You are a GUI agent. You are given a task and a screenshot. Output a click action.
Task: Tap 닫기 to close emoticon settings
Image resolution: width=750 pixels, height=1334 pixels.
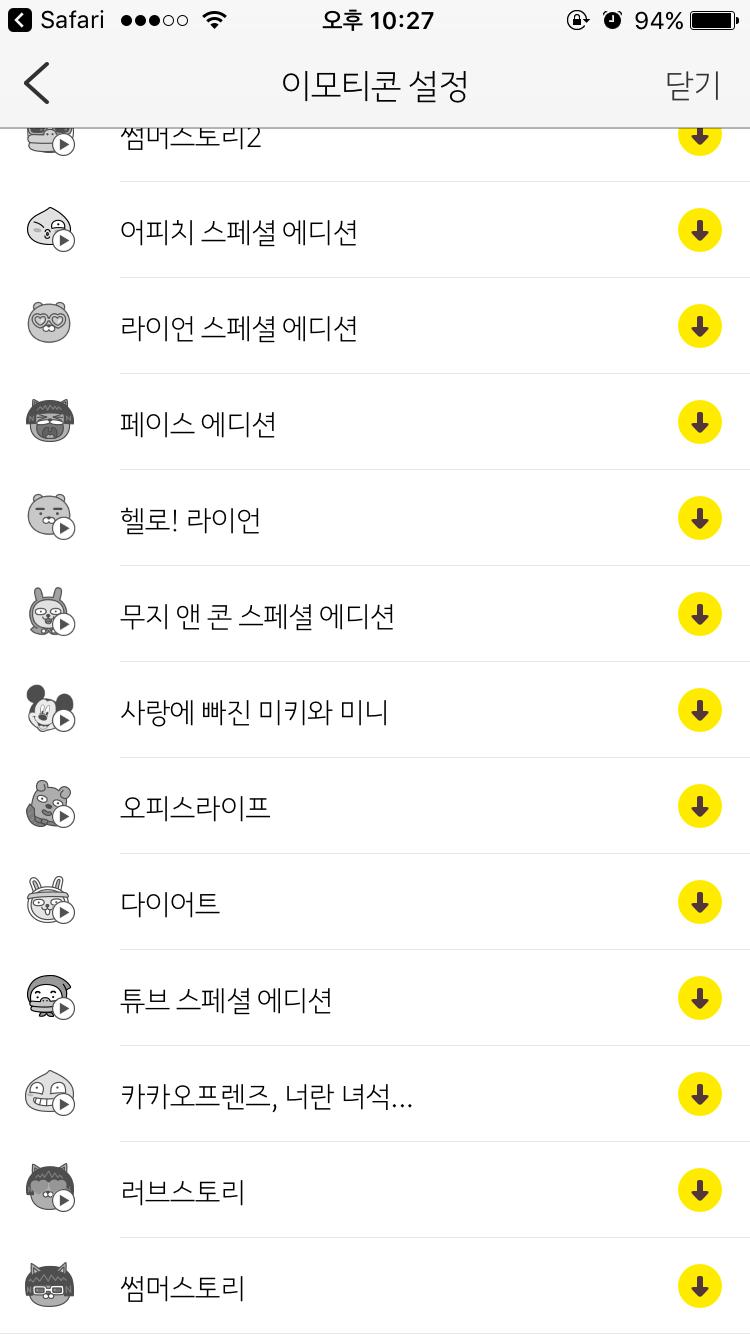(x=692, y=86)
